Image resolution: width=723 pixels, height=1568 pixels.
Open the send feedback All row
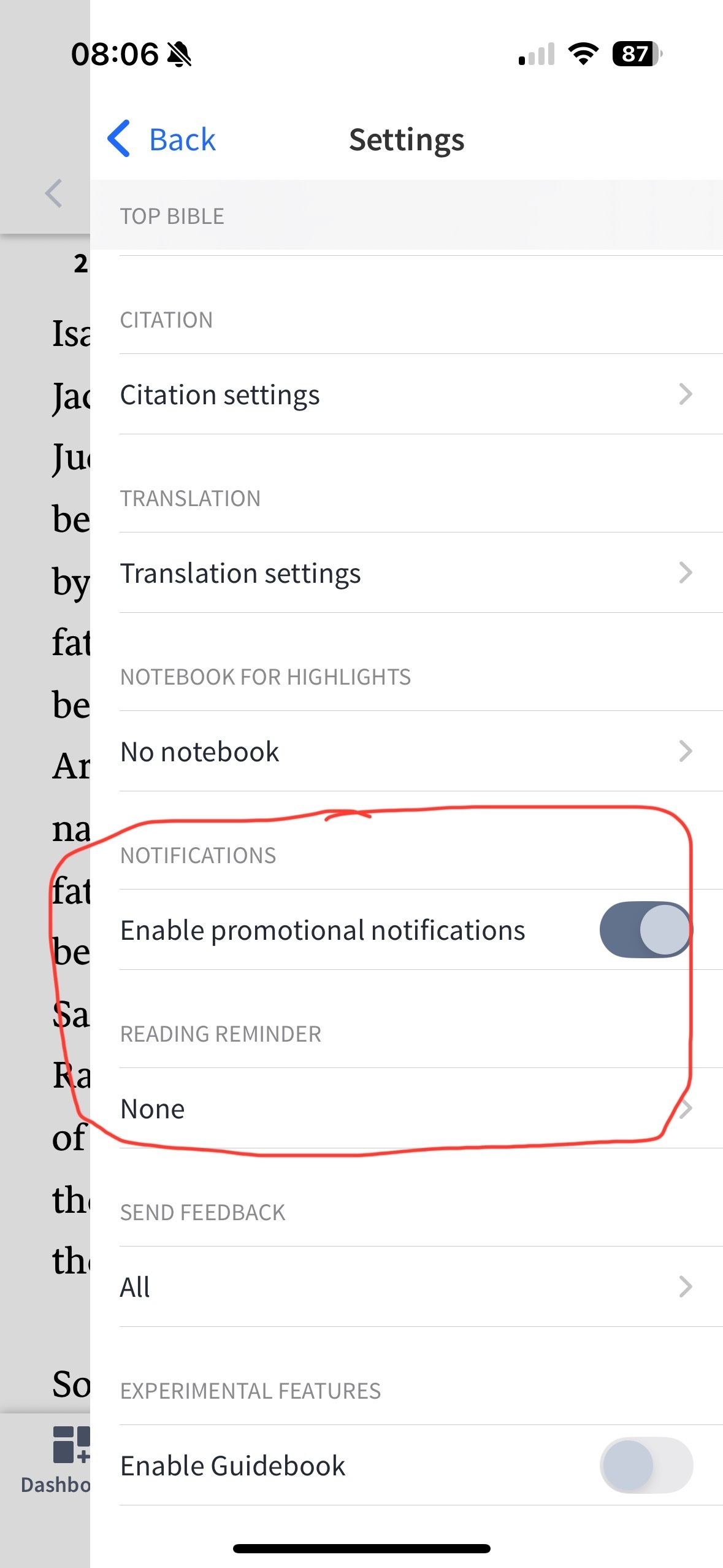(405, 1286)
